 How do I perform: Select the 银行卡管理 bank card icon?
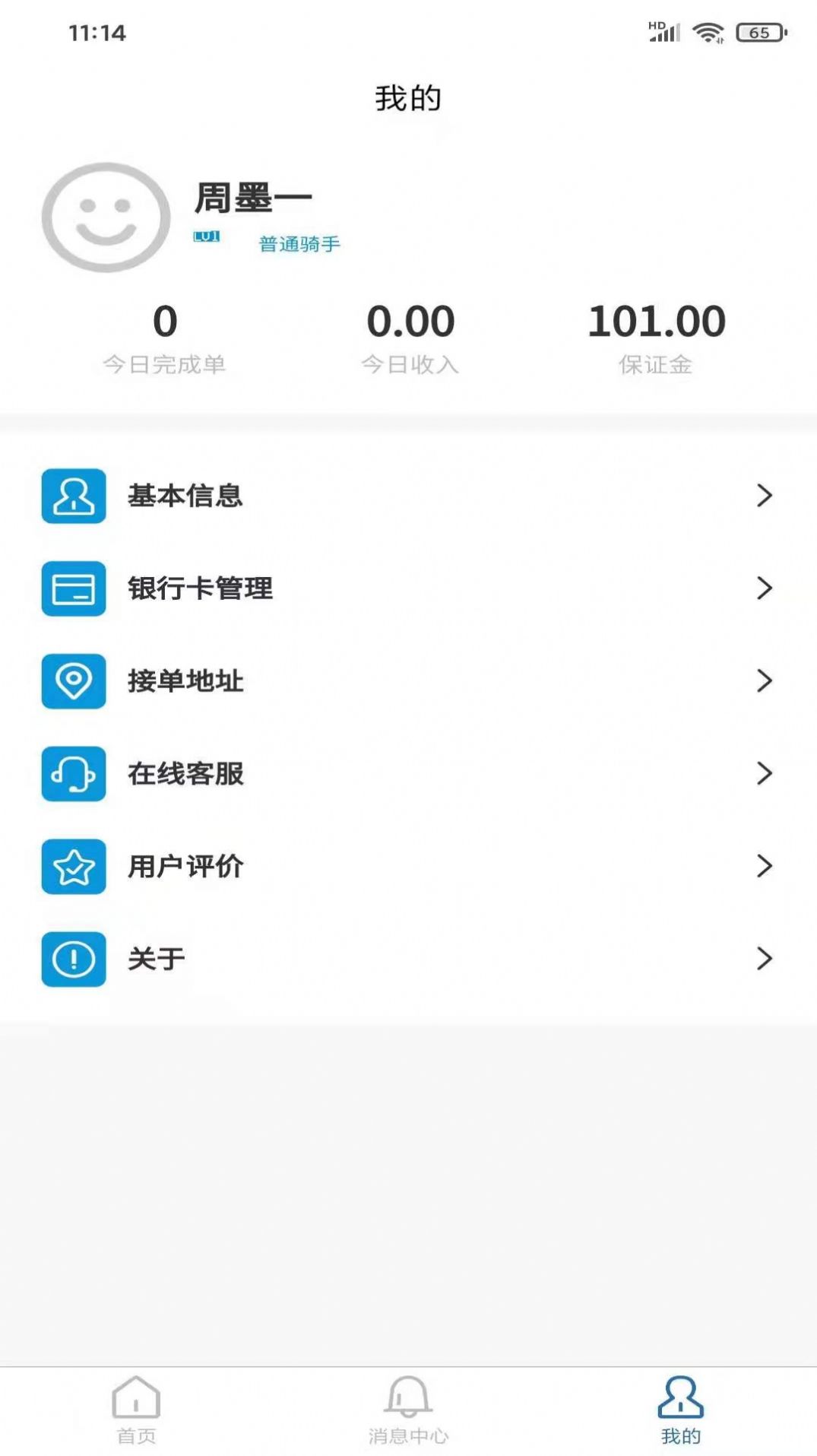tap(72, 590)
